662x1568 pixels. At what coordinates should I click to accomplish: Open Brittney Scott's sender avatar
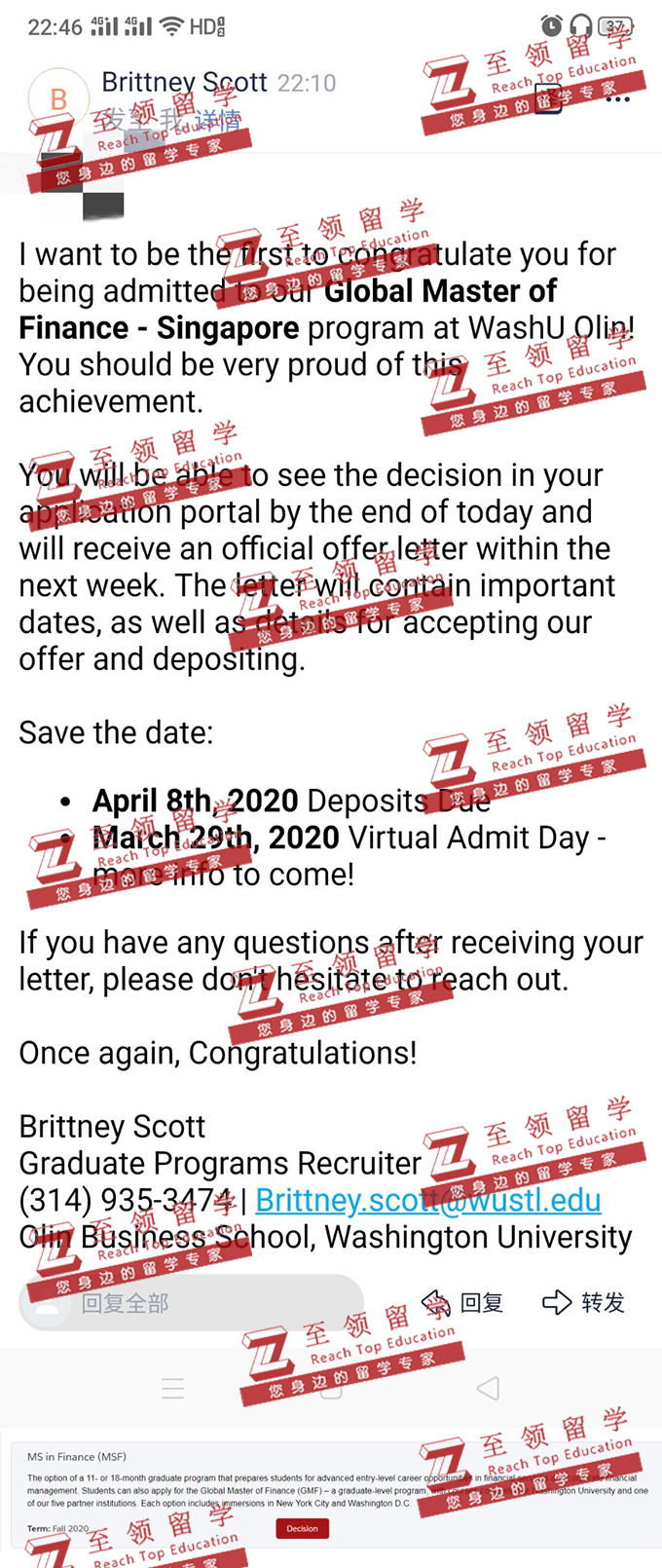(x=58, y=98)
